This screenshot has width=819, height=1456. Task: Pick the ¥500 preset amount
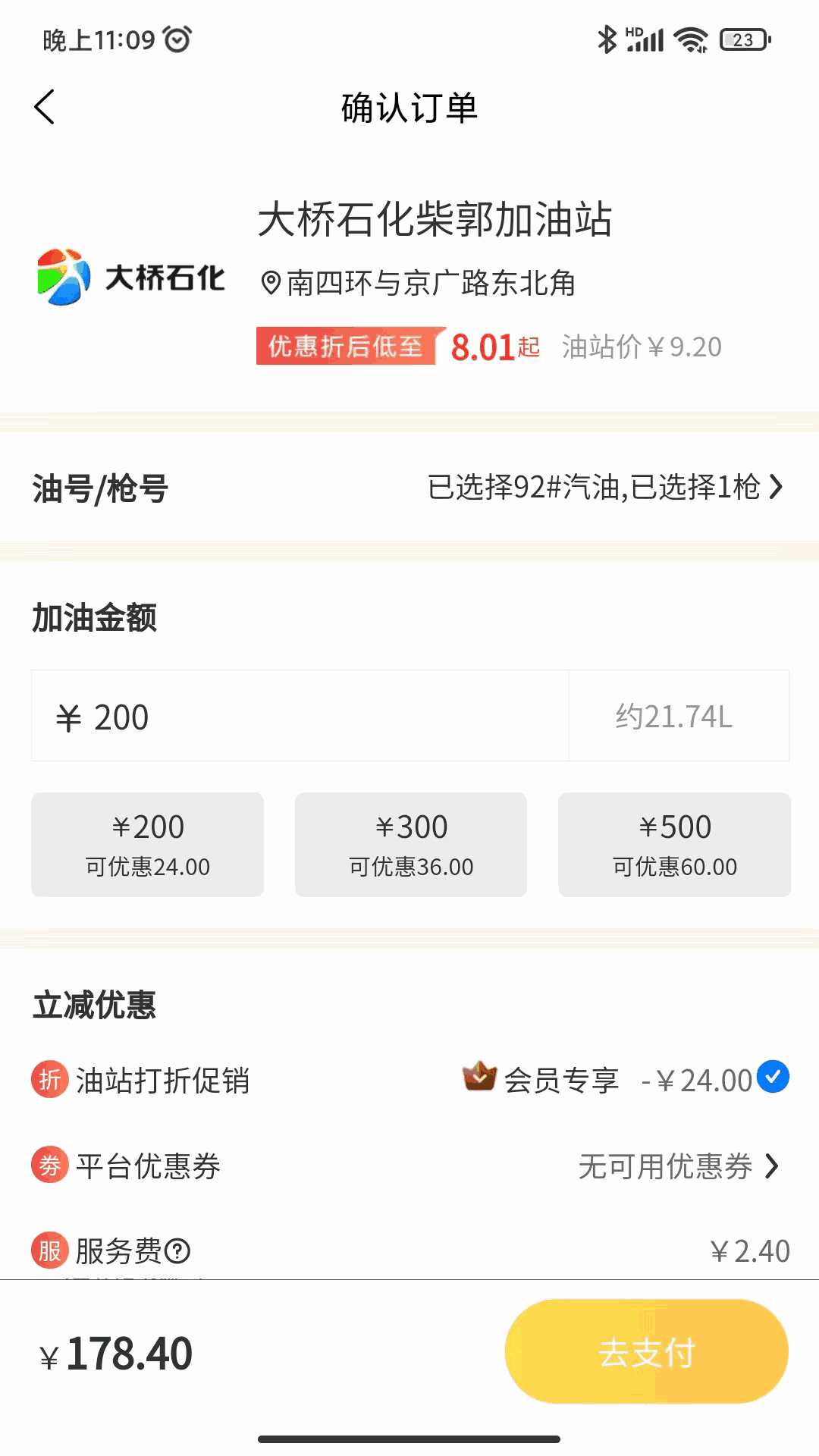click(x=674, y=844)
